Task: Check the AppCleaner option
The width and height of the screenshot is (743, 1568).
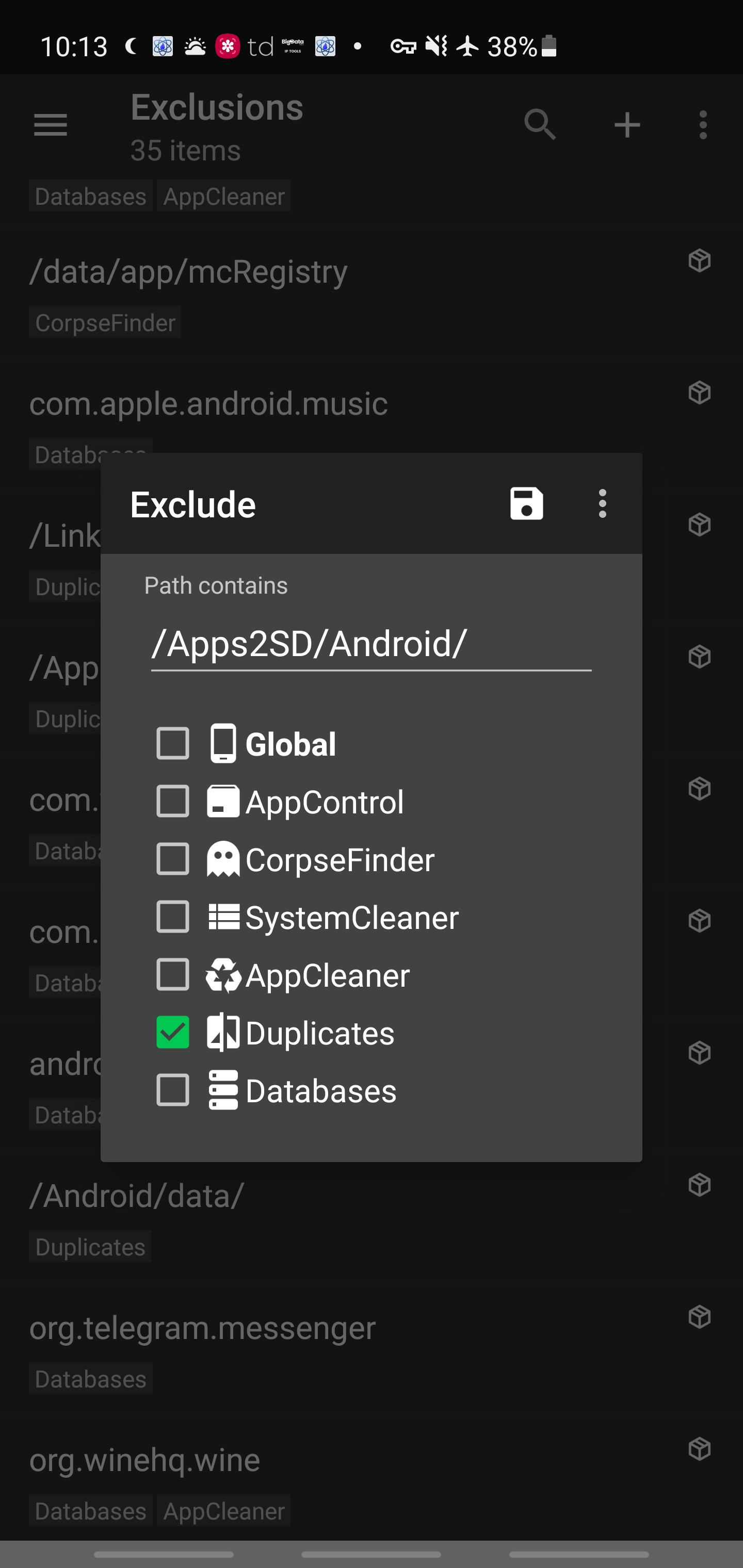Action: click(x=173, y=974)
